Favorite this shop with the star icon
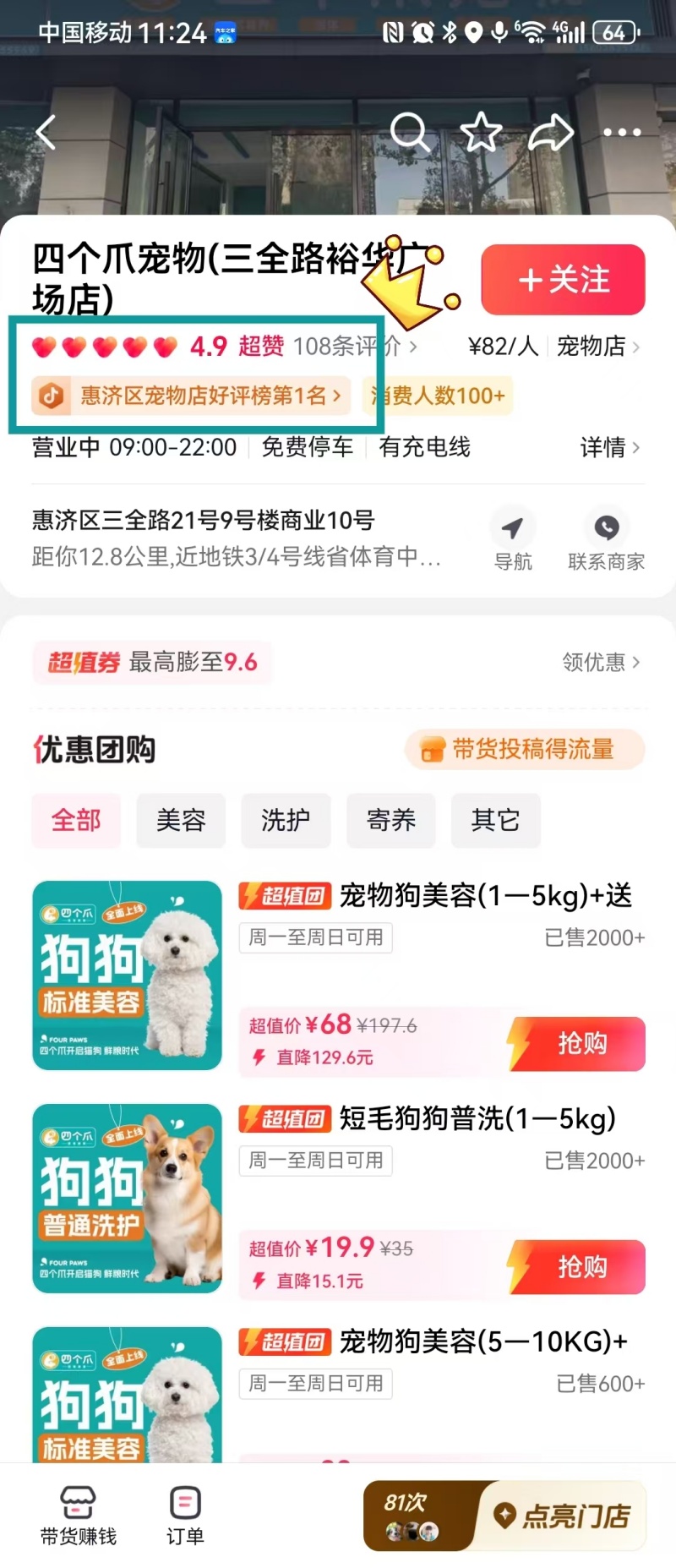The width and height of the screenshot is (676, 1568). (x=481, y=132)
